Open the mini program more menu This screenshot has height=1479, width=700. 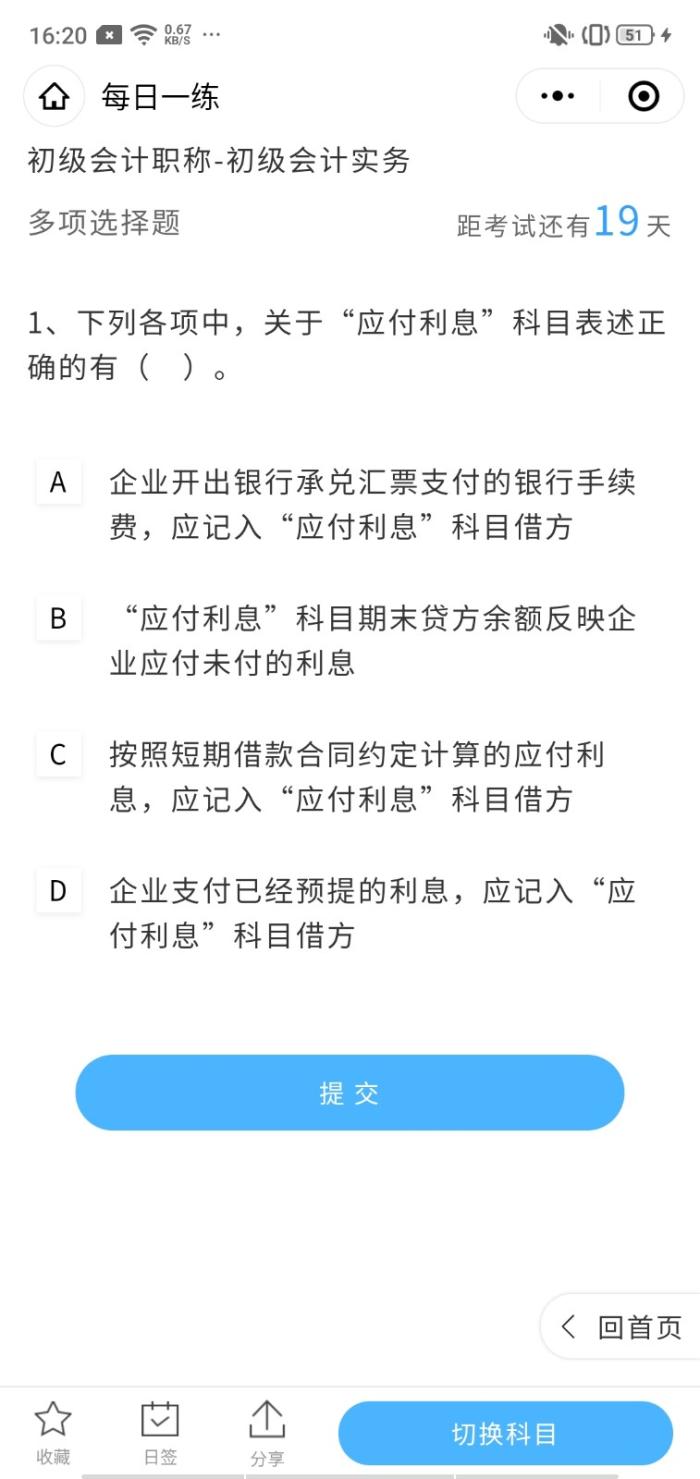557,97
